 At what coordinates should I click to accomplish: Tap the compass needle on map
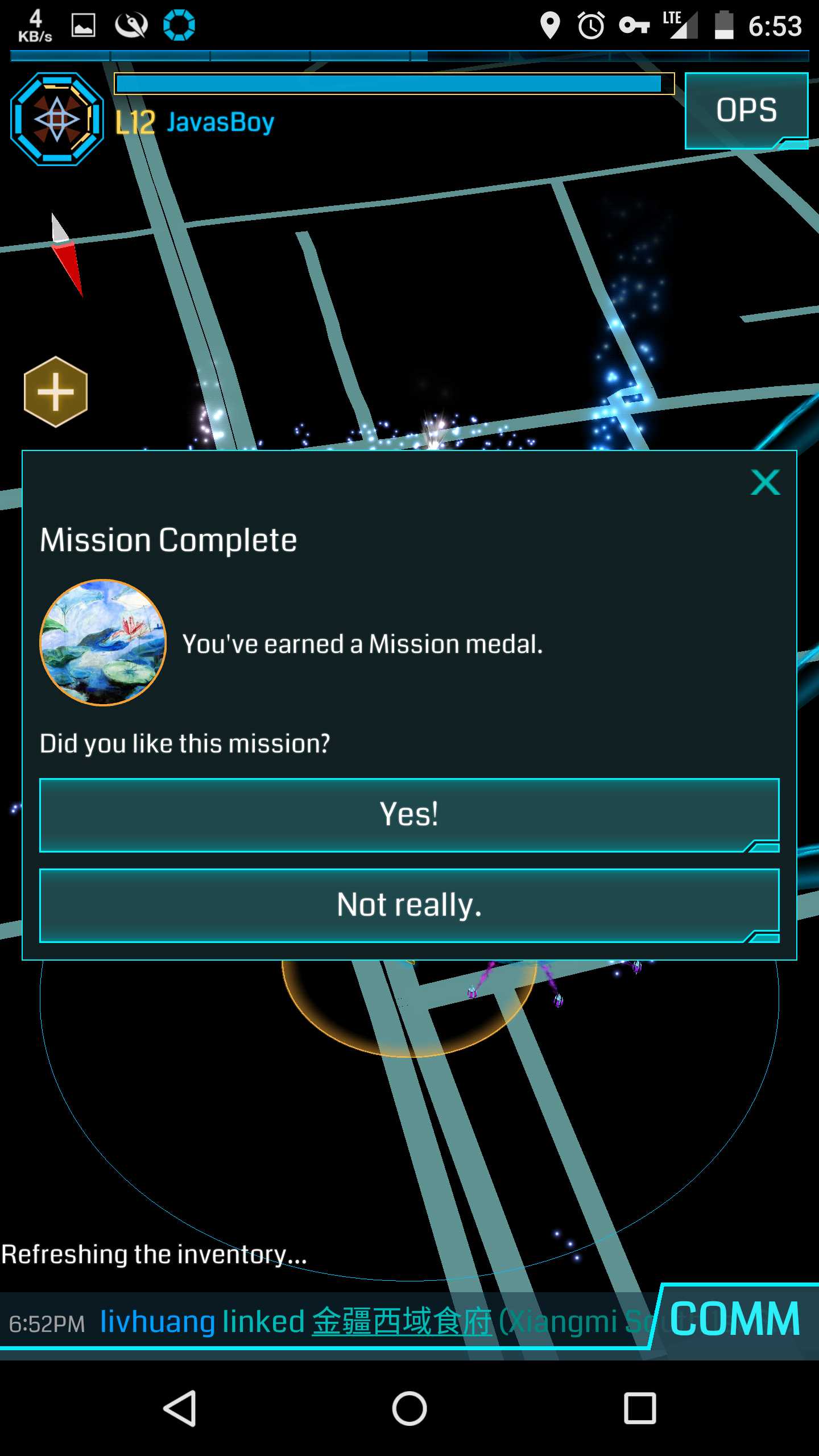click(x=67, y=255)
